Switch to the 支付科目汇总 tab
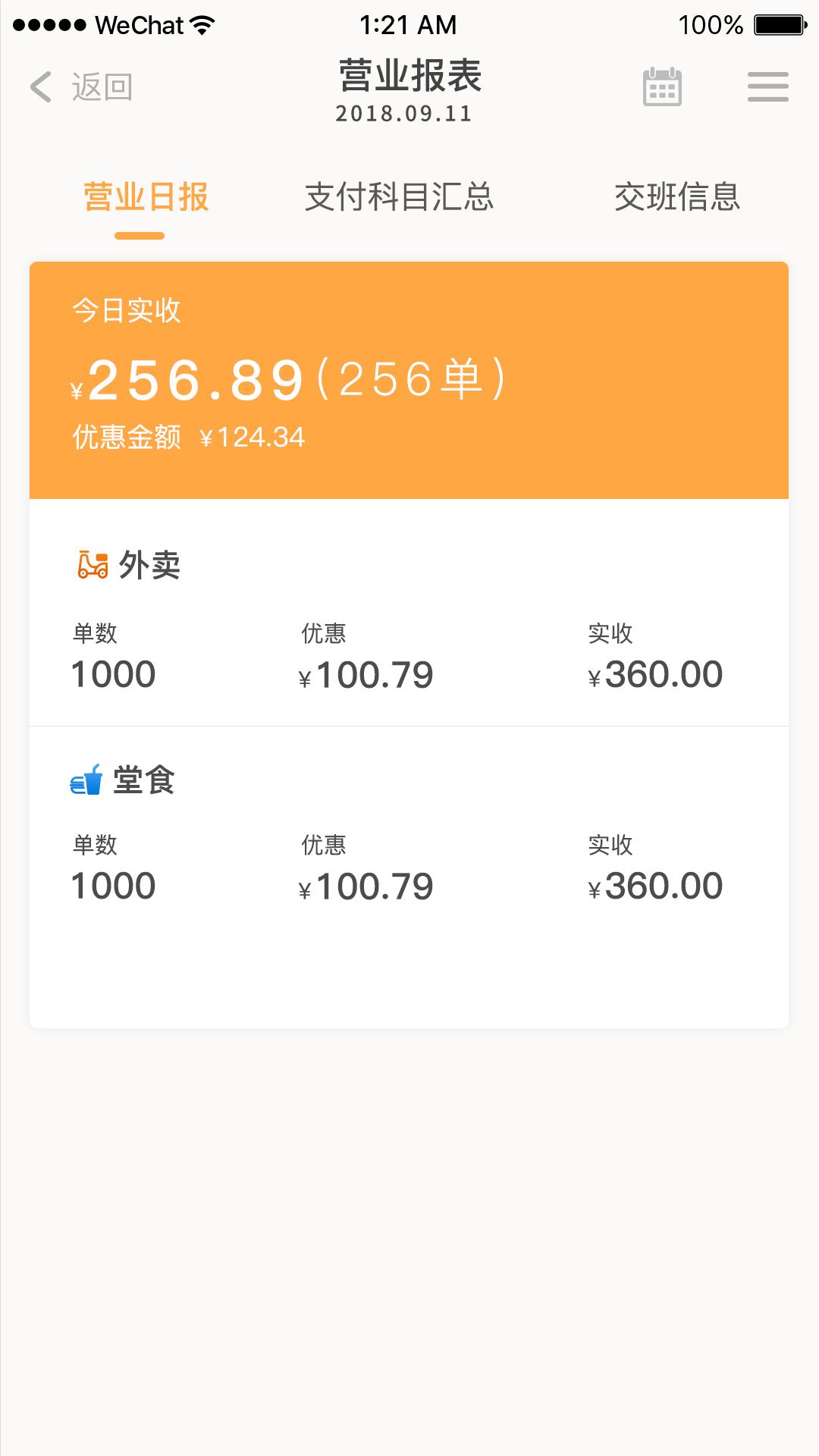Image resolution: width=819 pixels, height=1456 pixels. [x=399, y=197]
